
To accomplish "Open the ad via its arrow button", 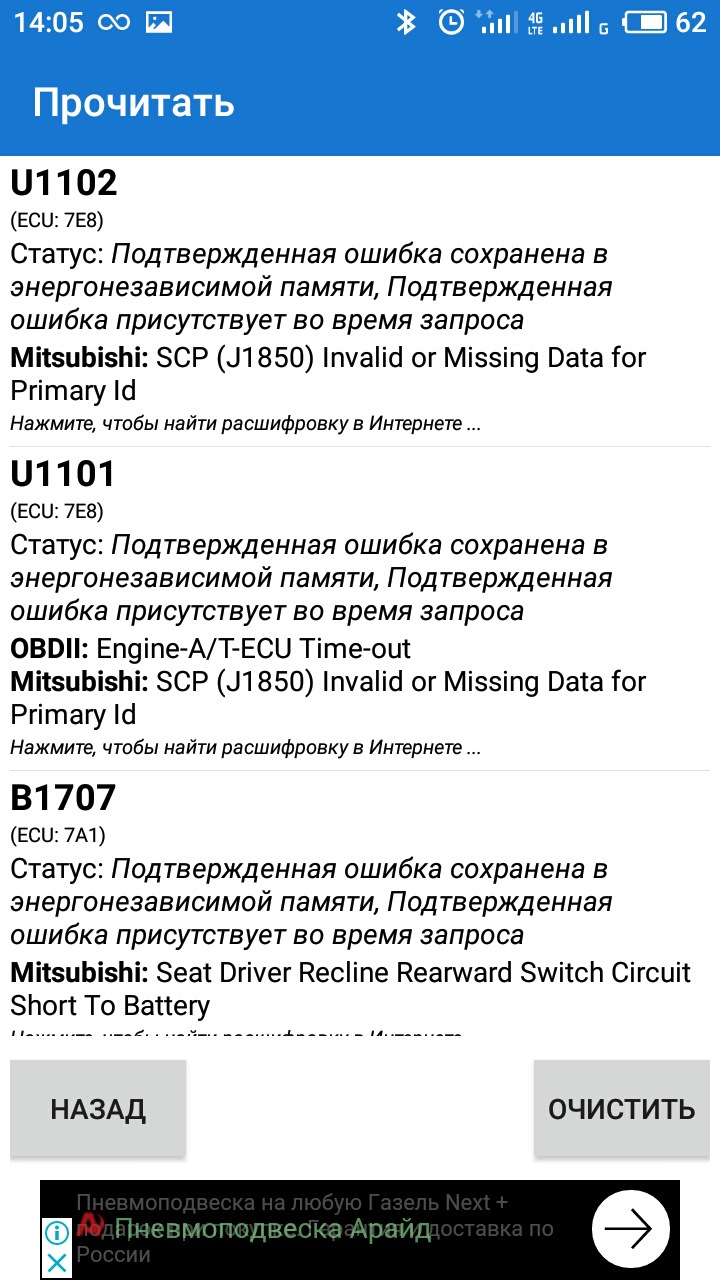I will (630, 1228).
